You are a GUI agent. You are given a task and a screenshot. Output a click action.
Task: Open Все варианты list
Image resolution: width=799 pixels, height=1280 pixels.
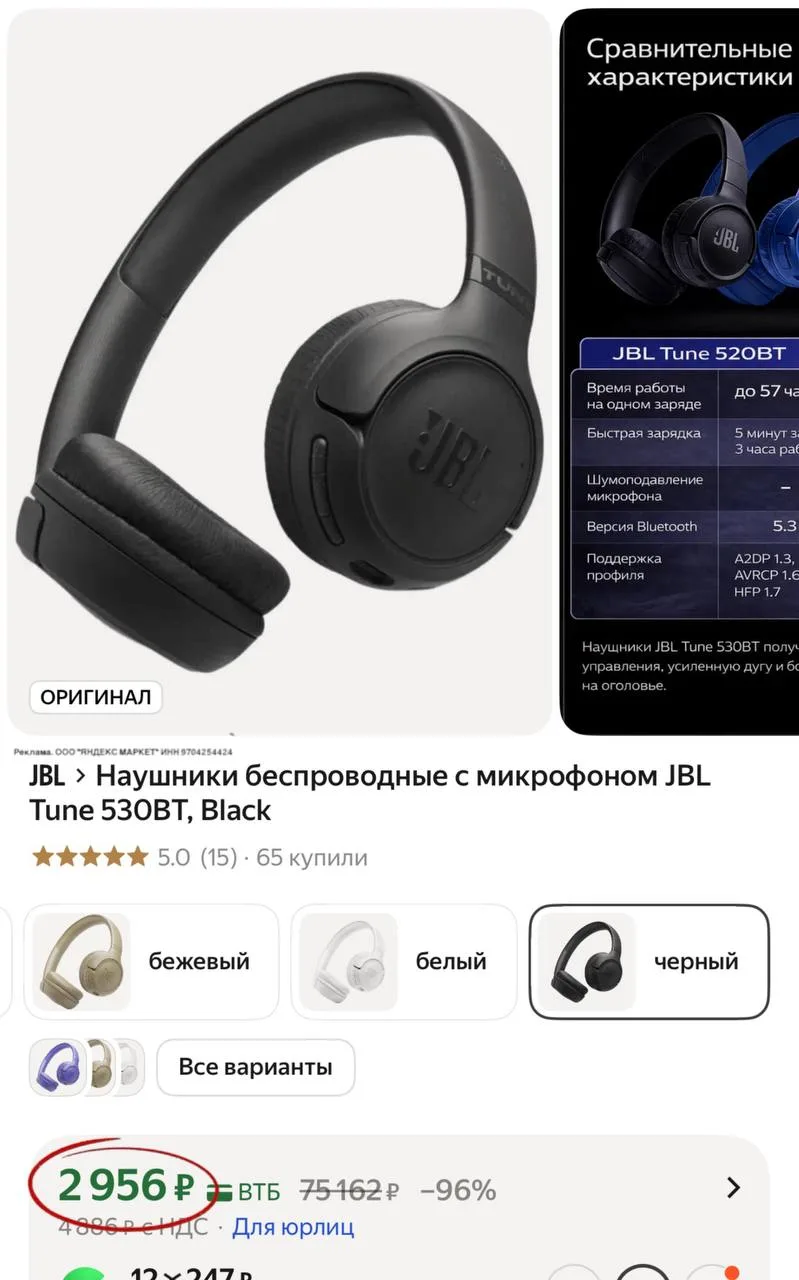click(x=255, y=1067)
